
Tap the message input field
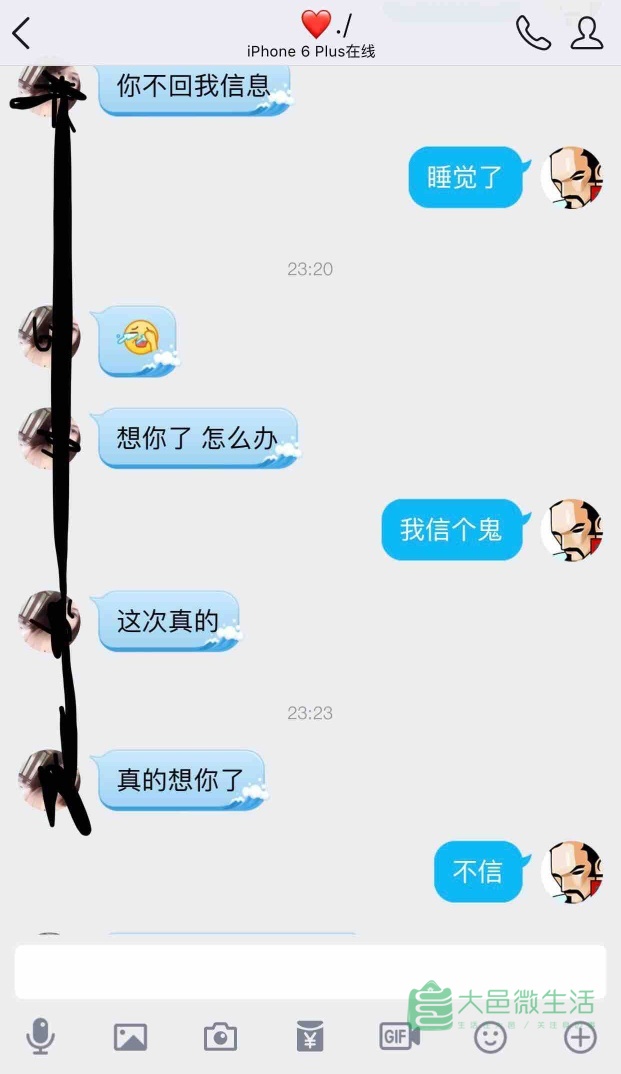[310, 971]
